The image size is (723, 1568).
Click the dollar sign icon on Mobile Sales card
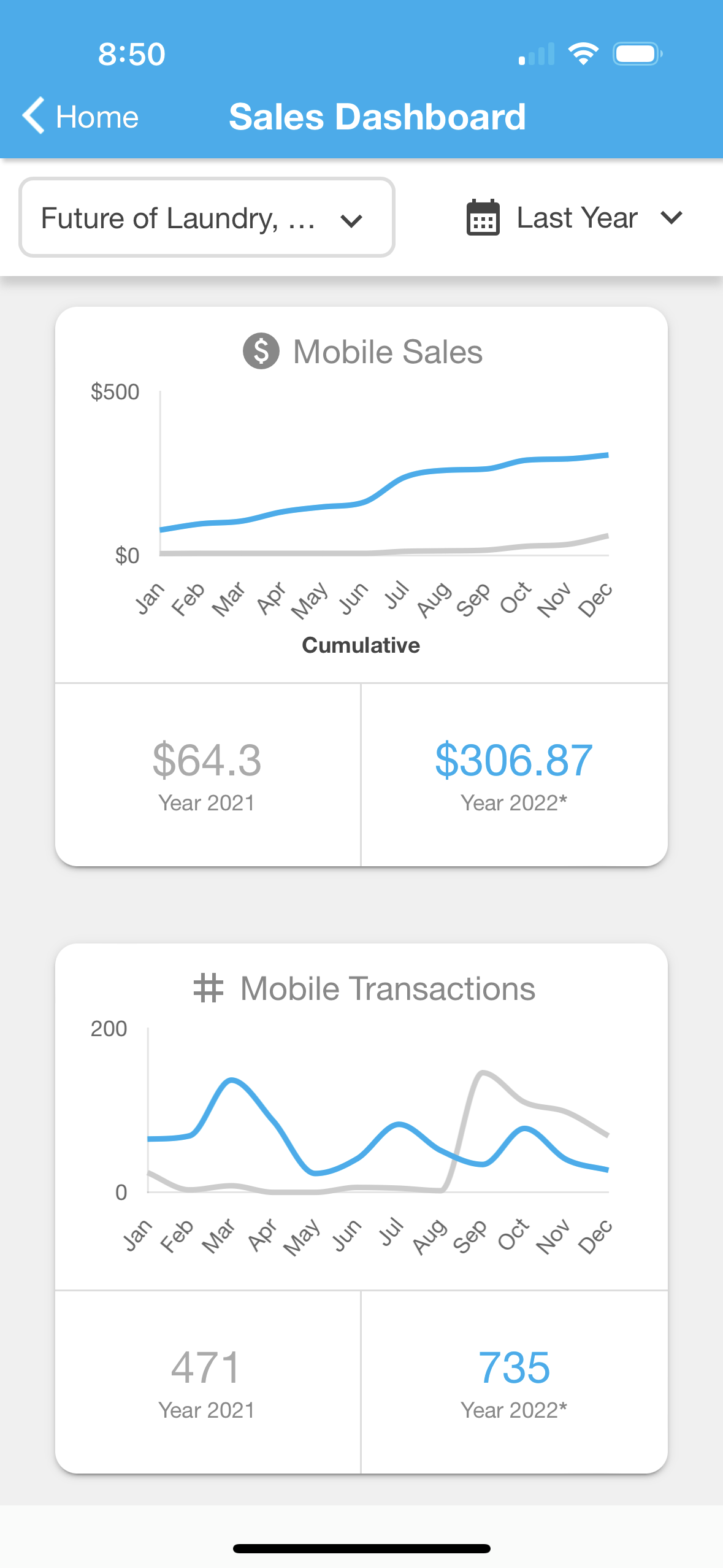[261, 351]
